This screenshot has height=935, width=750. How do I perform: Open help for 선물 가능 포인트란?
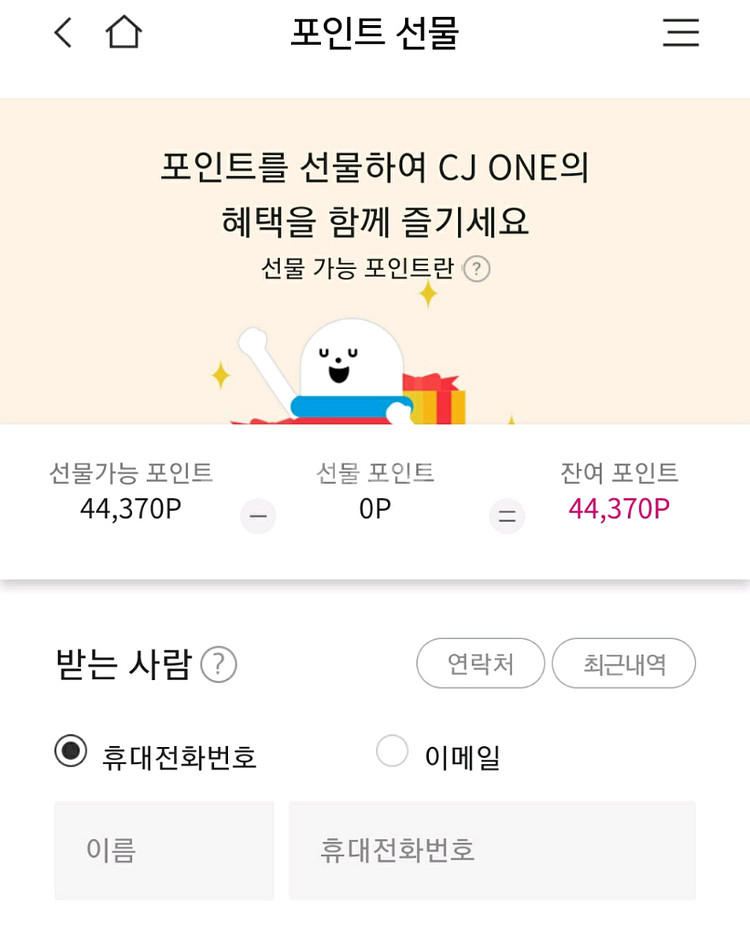click(x=477, y=268)
